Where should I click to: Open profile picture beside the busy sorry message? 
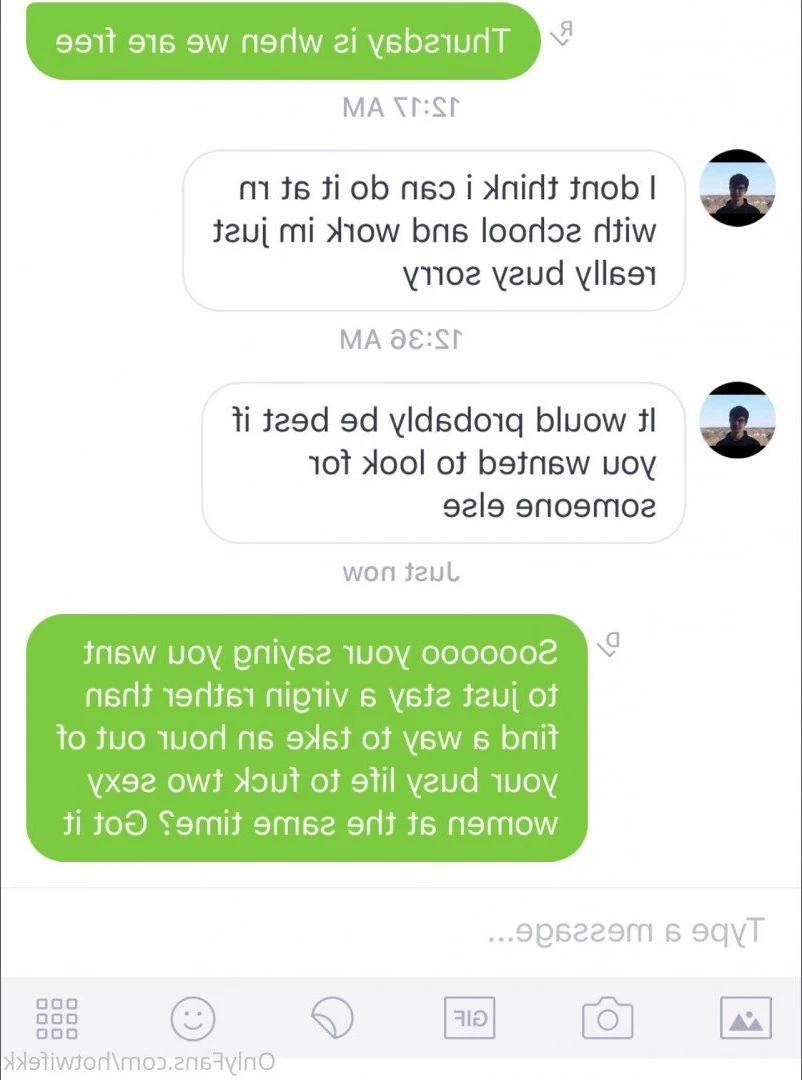(x=738, y=187)
